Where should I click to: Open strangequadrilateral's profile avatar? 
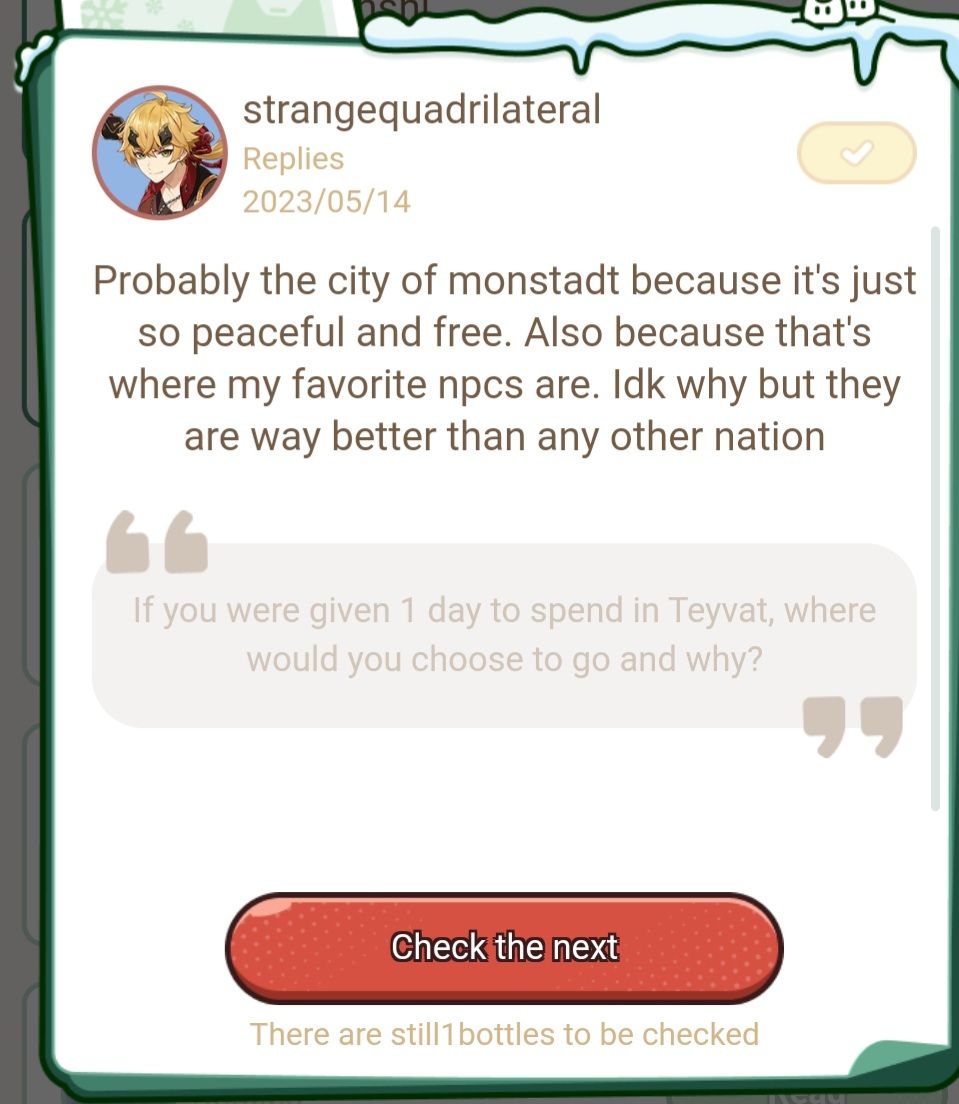pyautogui.click(x=160, y=153)
